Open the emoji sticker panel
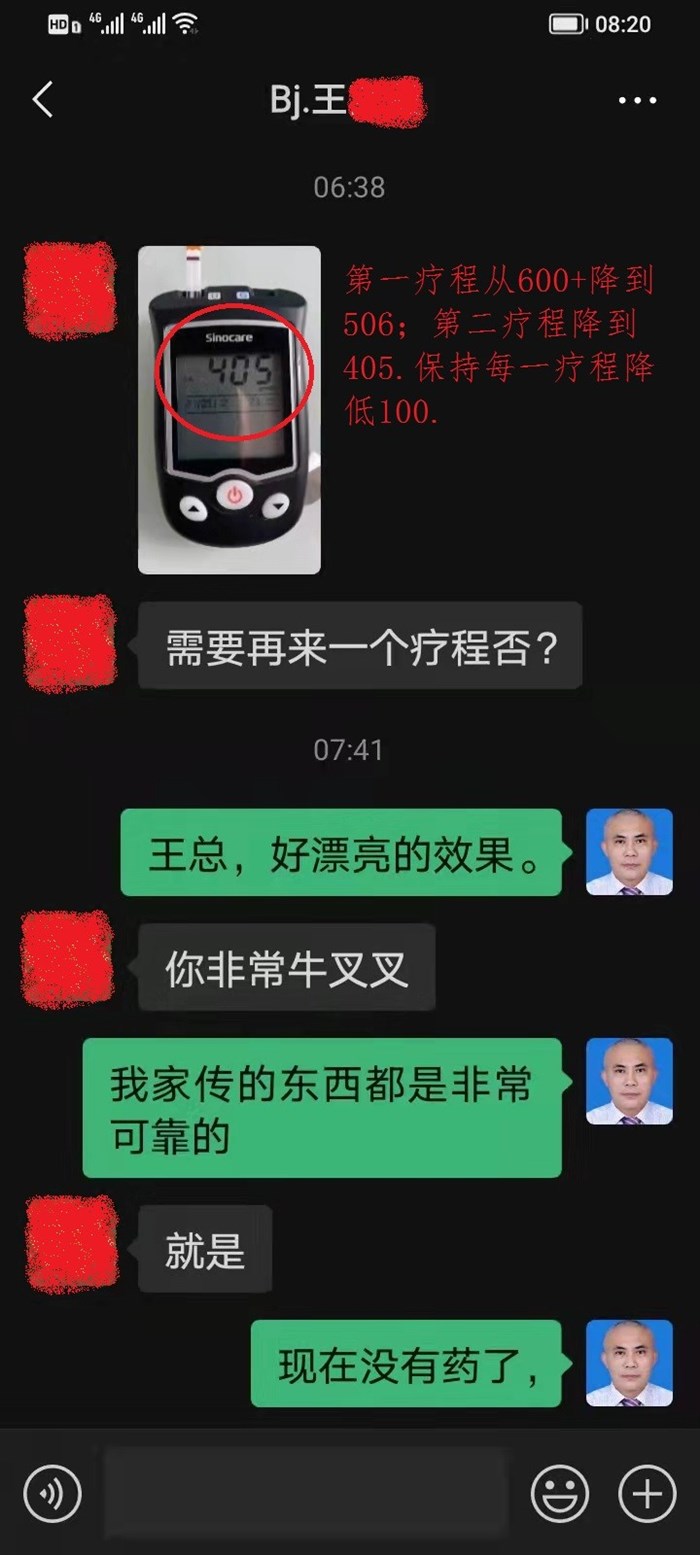 (x=559, y=1494)
